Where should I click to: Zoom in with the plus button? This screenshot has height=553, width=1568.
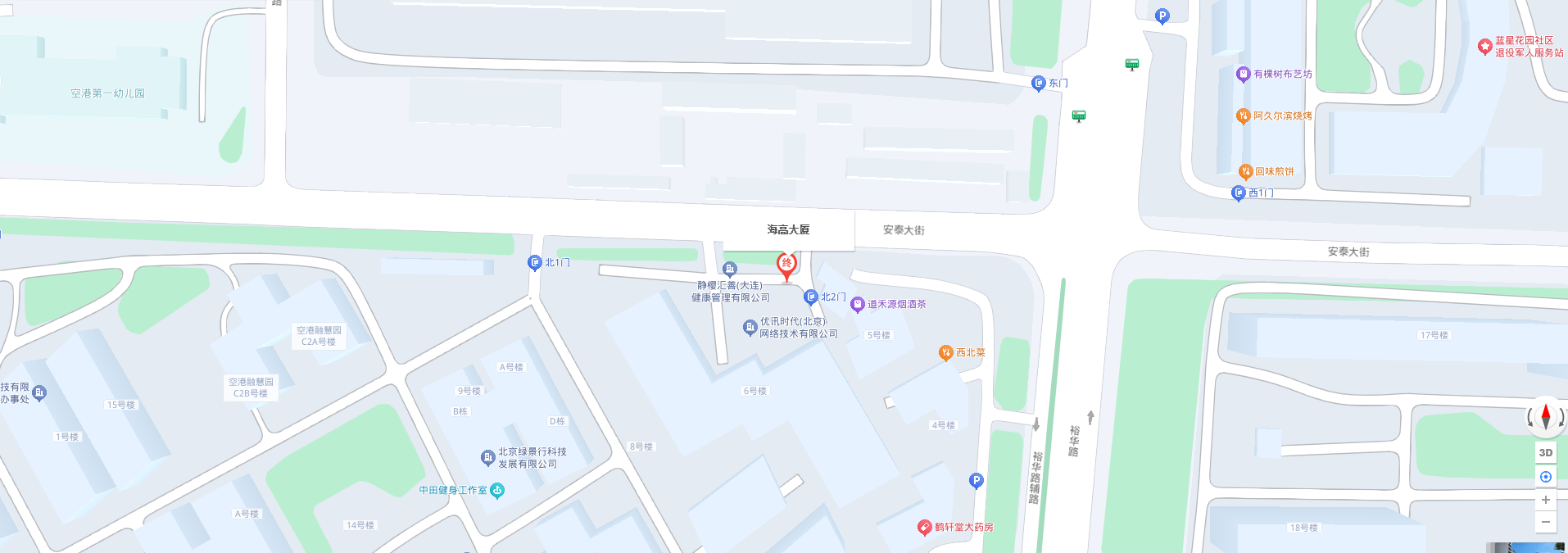click(1545, 500)
